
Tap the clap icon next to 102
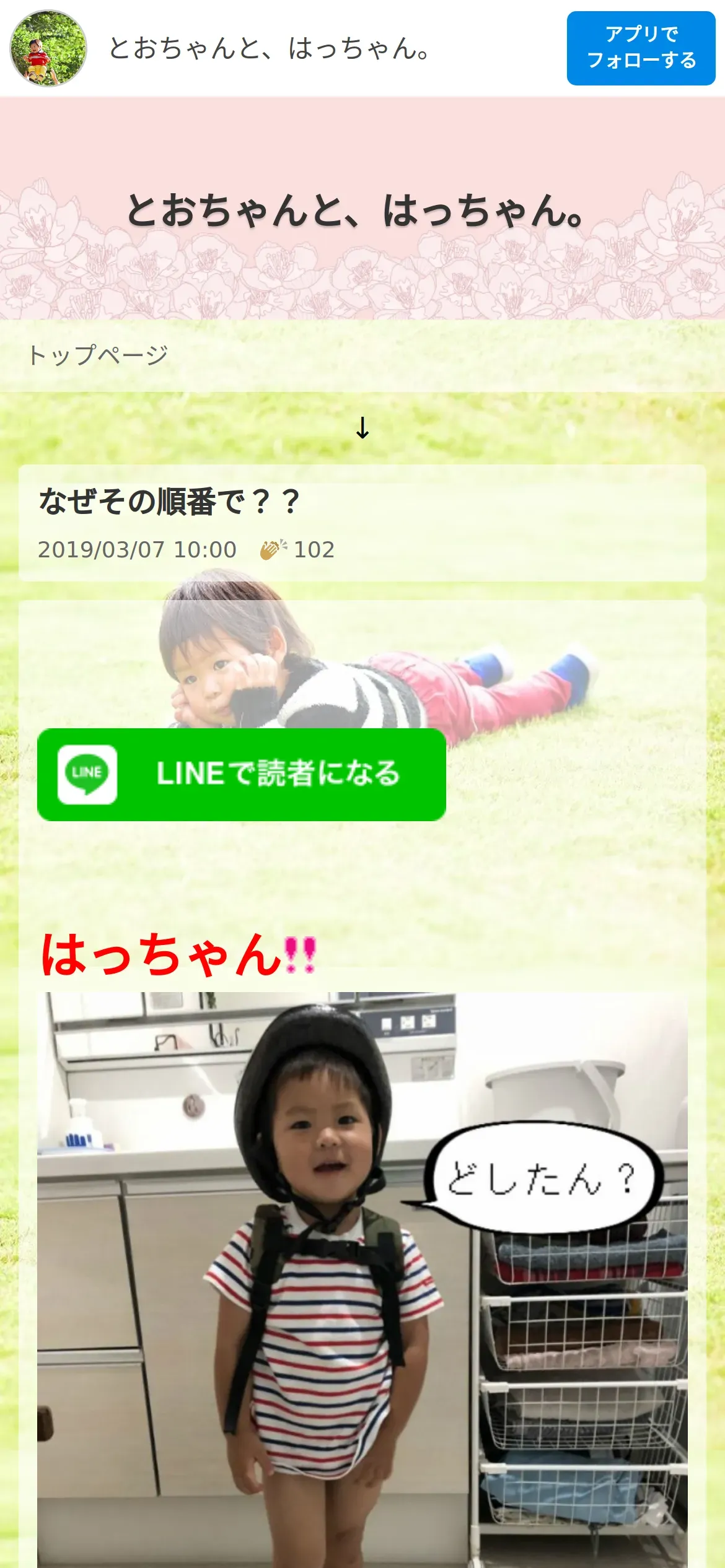click(273, 549)
